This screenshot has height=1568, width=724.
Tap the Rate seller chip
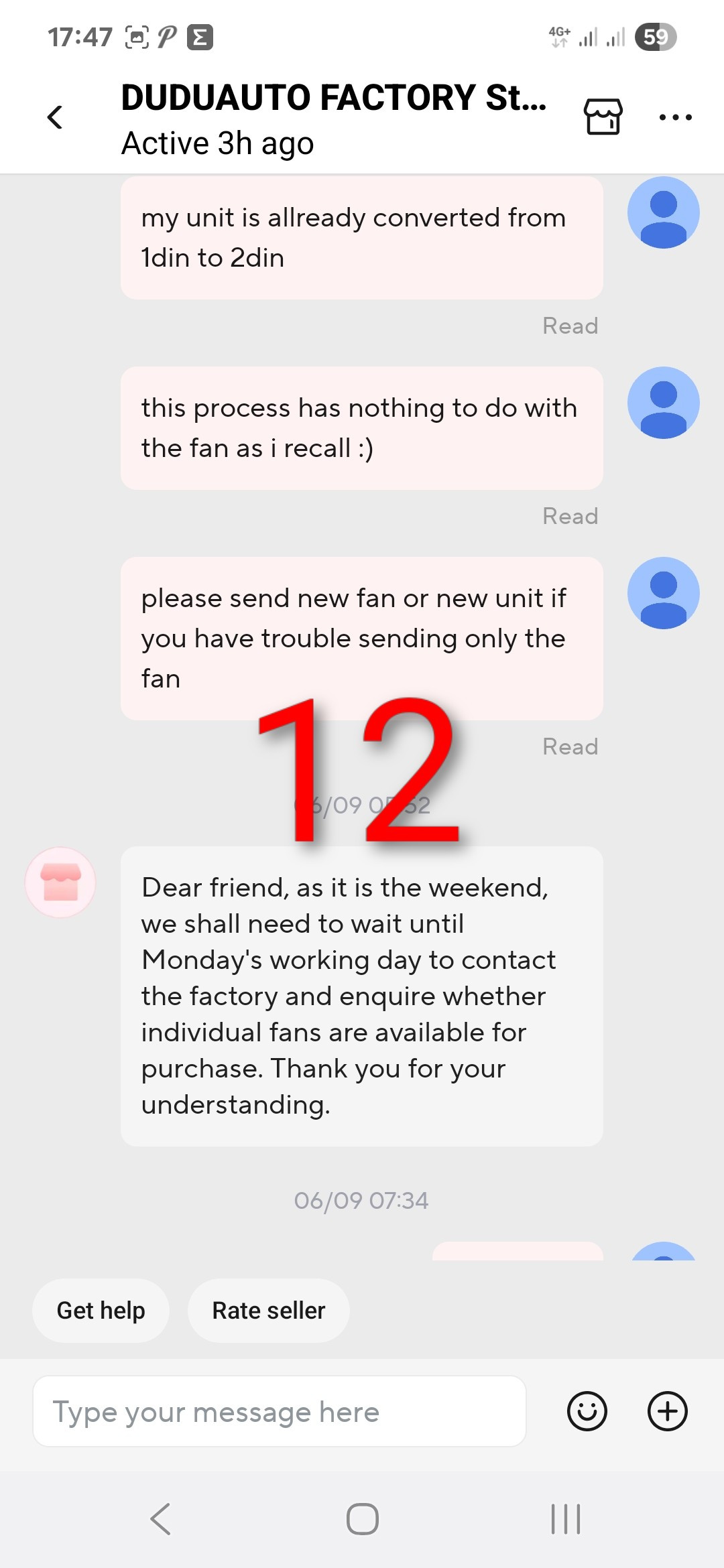click(x=268, y=1310)
